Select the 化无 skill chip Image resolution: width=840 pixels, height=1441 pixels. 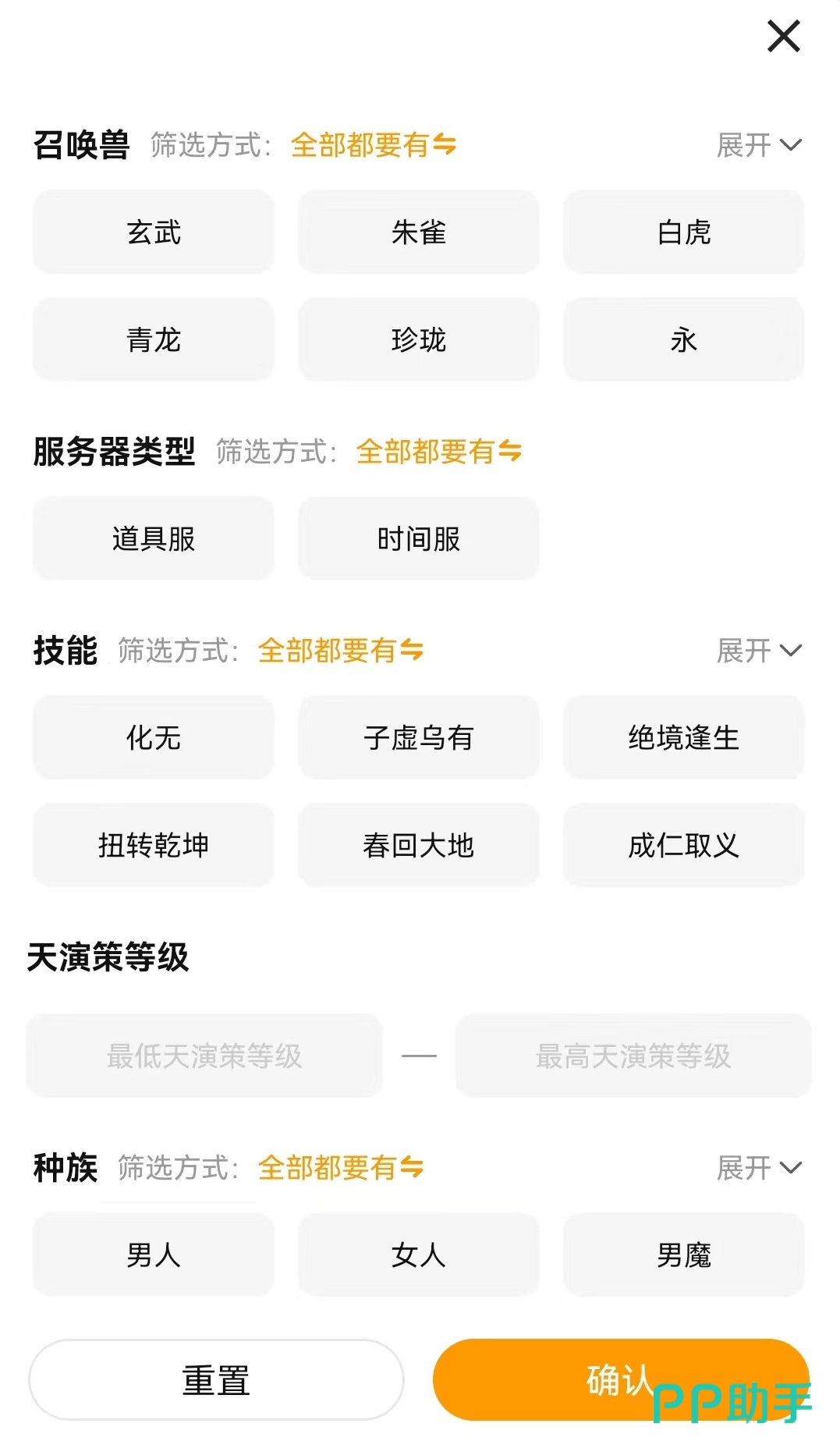pos(154,738)
